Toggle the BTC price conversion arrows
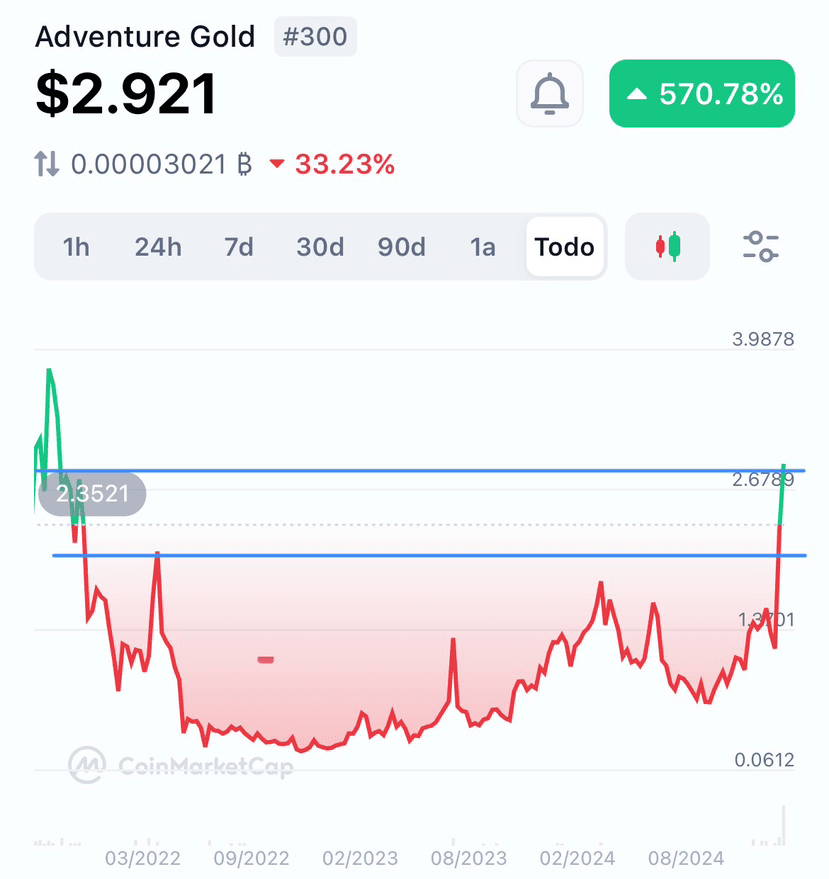Image resolution: width=829 pixels, height=879 pixels. click(x=47, y=164)
